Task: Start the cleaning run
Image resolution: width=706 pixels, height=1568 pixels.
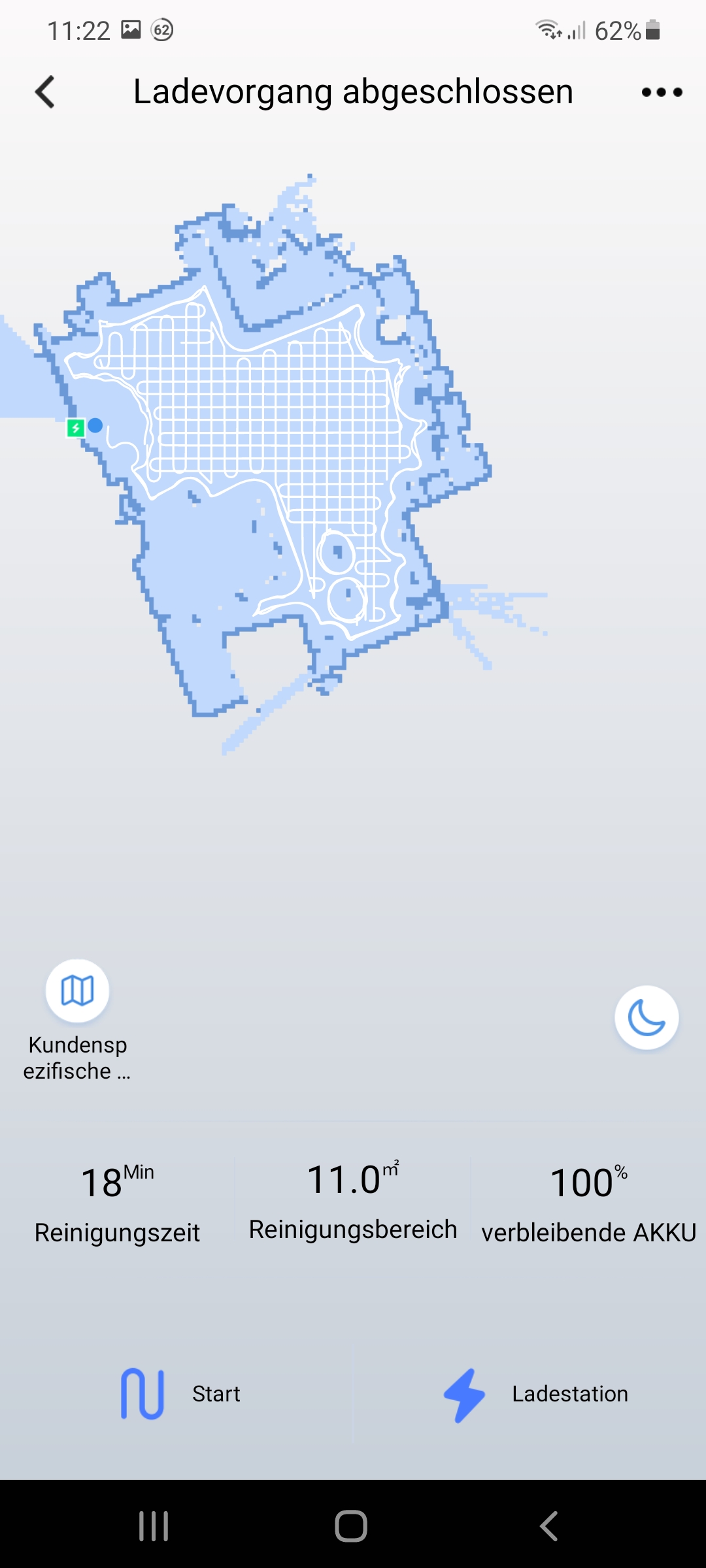Action: tap(180, 1394)
